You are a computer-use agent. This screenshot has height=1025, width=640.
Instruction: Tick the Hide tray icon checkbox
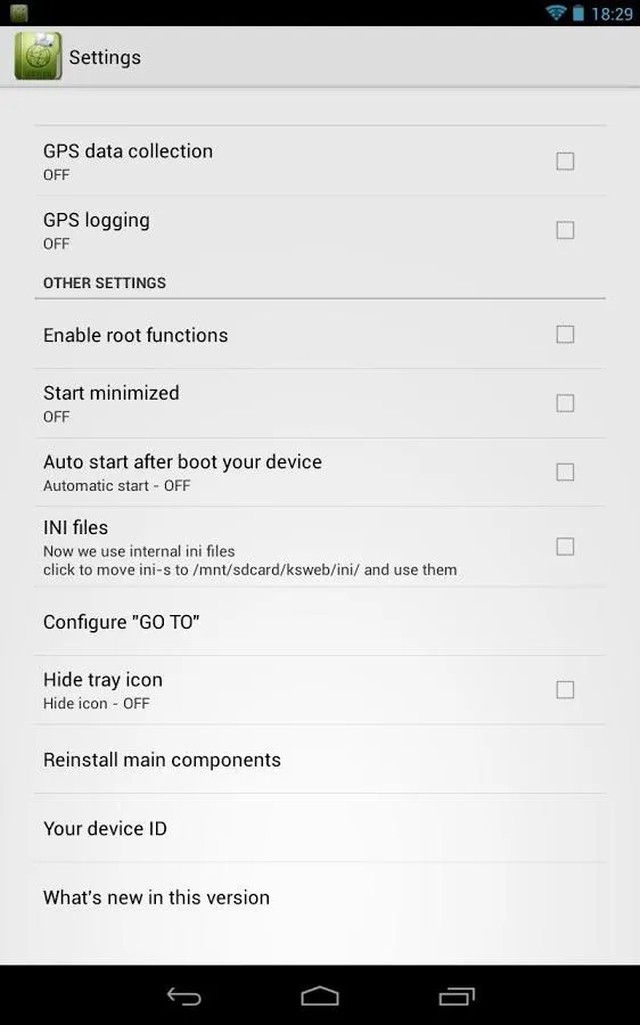click(565, 690)
